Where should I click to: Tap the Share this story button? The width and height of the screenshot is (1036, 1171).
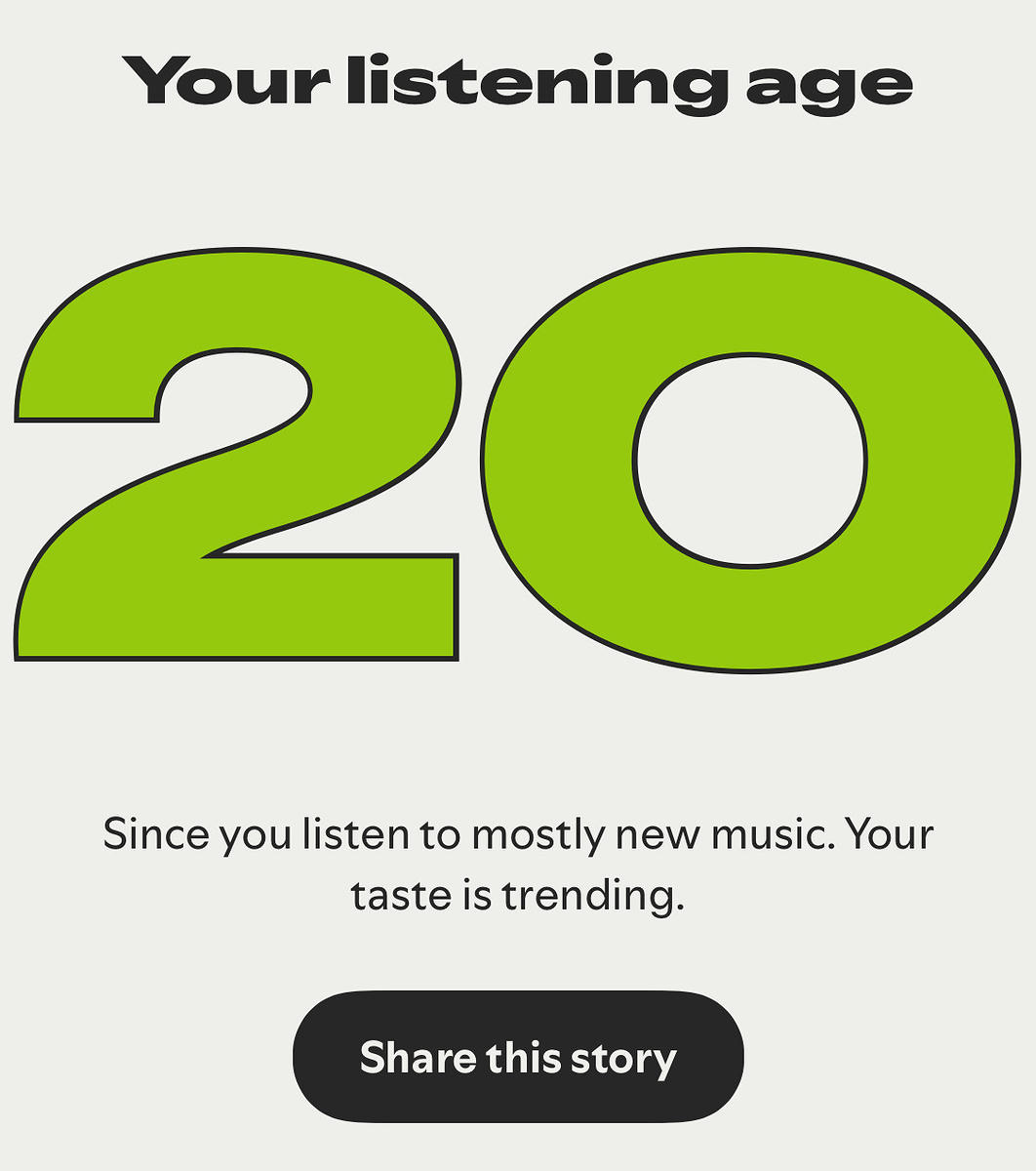(518, 1057)
